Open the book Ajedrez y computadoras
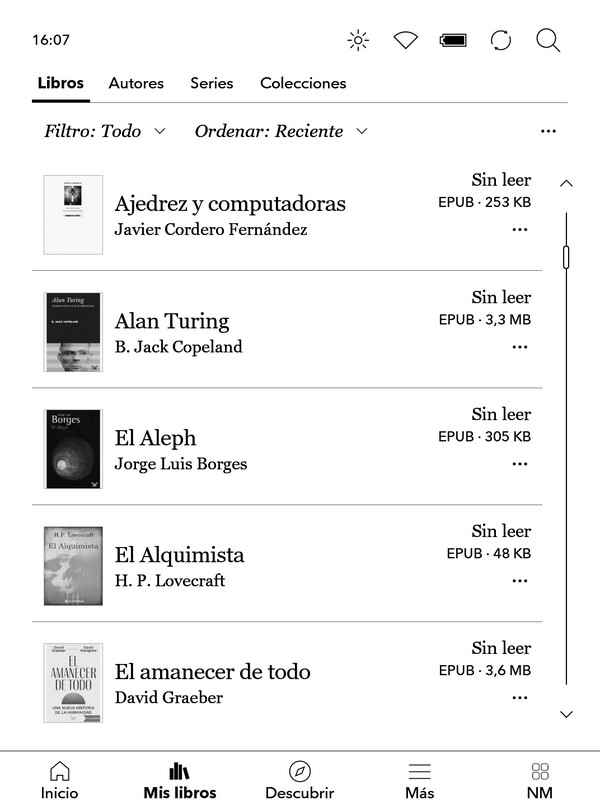600x810 pixels. 230,204
